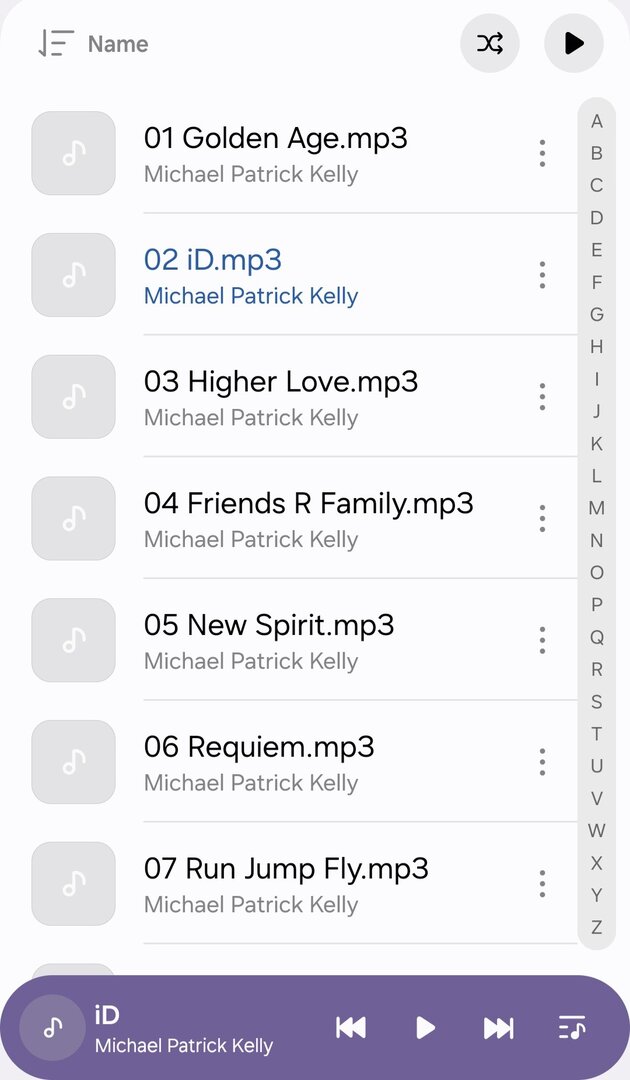Open the overflow menu for 02 iD.mp3
The height and width of the screenshot is (1080, 630).
click(542, 275)
